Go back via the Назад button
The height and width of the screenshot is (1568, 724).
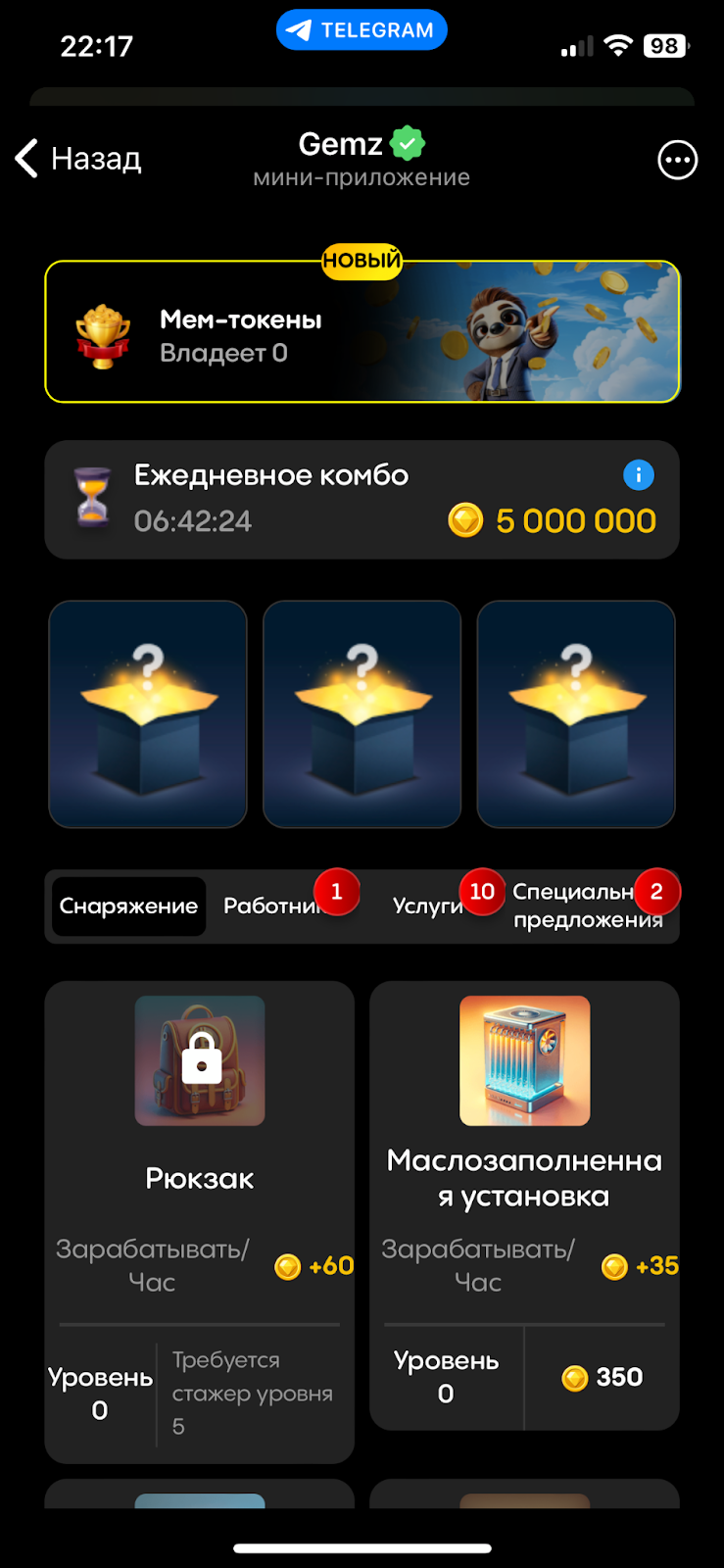click(80, 159)
